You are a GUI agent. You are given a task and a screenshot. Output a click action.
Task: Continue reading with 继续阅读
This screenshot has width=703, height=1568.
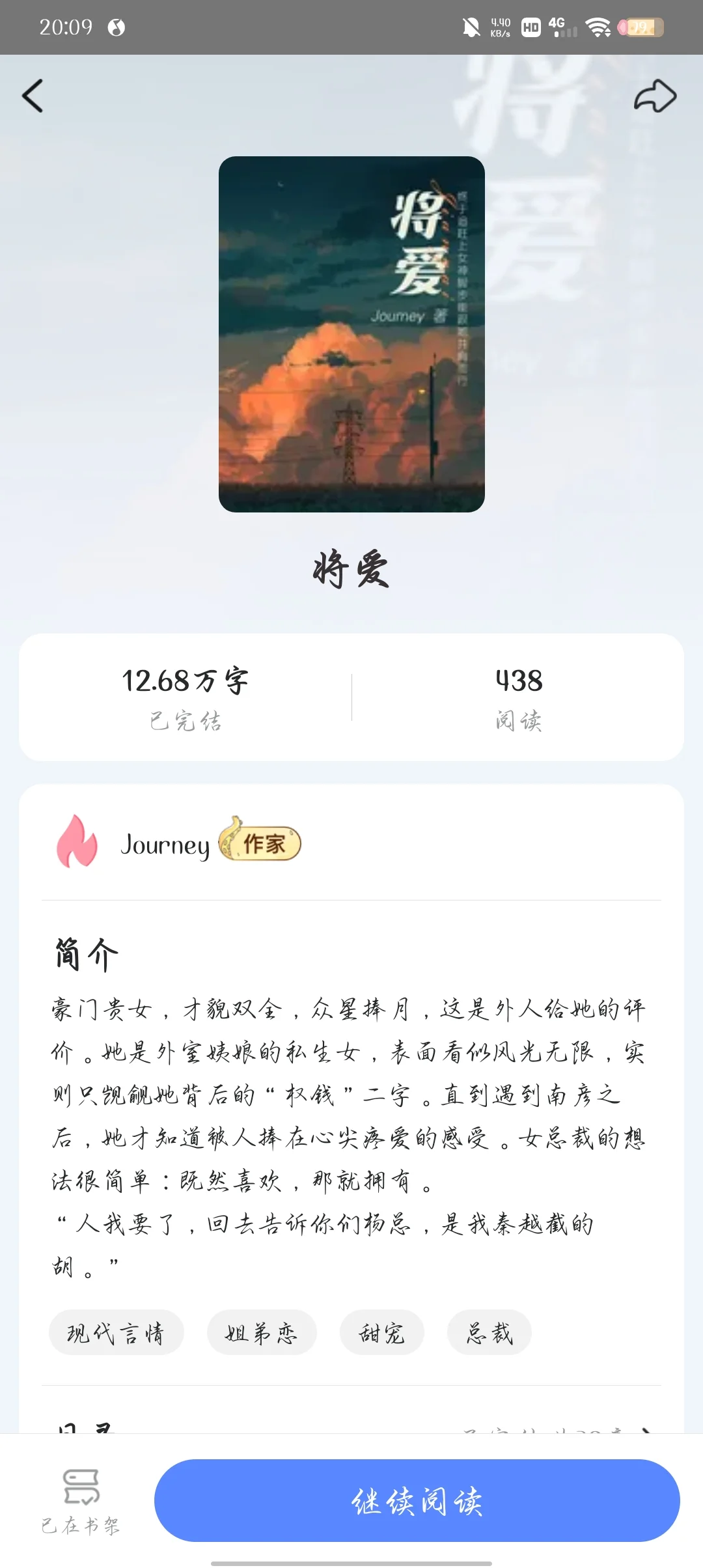pos(417,1500)
